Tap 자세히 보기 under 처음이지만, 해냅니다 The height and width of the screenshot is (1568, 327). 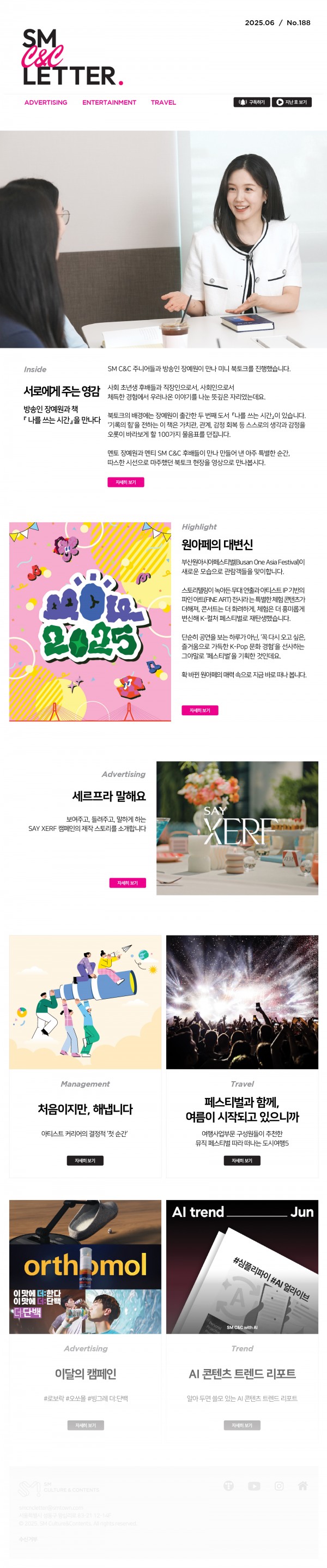pyautogui.click(x=84, y=1160)
